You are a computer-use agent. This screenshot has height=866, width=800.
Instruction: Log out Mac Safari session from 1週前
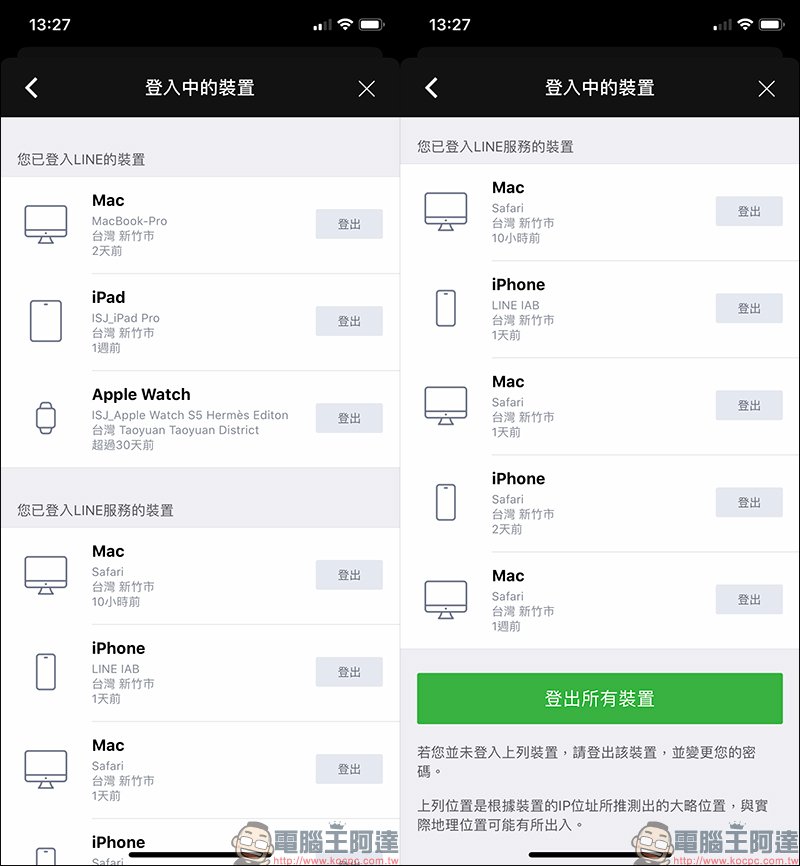[x=749, y=599]
